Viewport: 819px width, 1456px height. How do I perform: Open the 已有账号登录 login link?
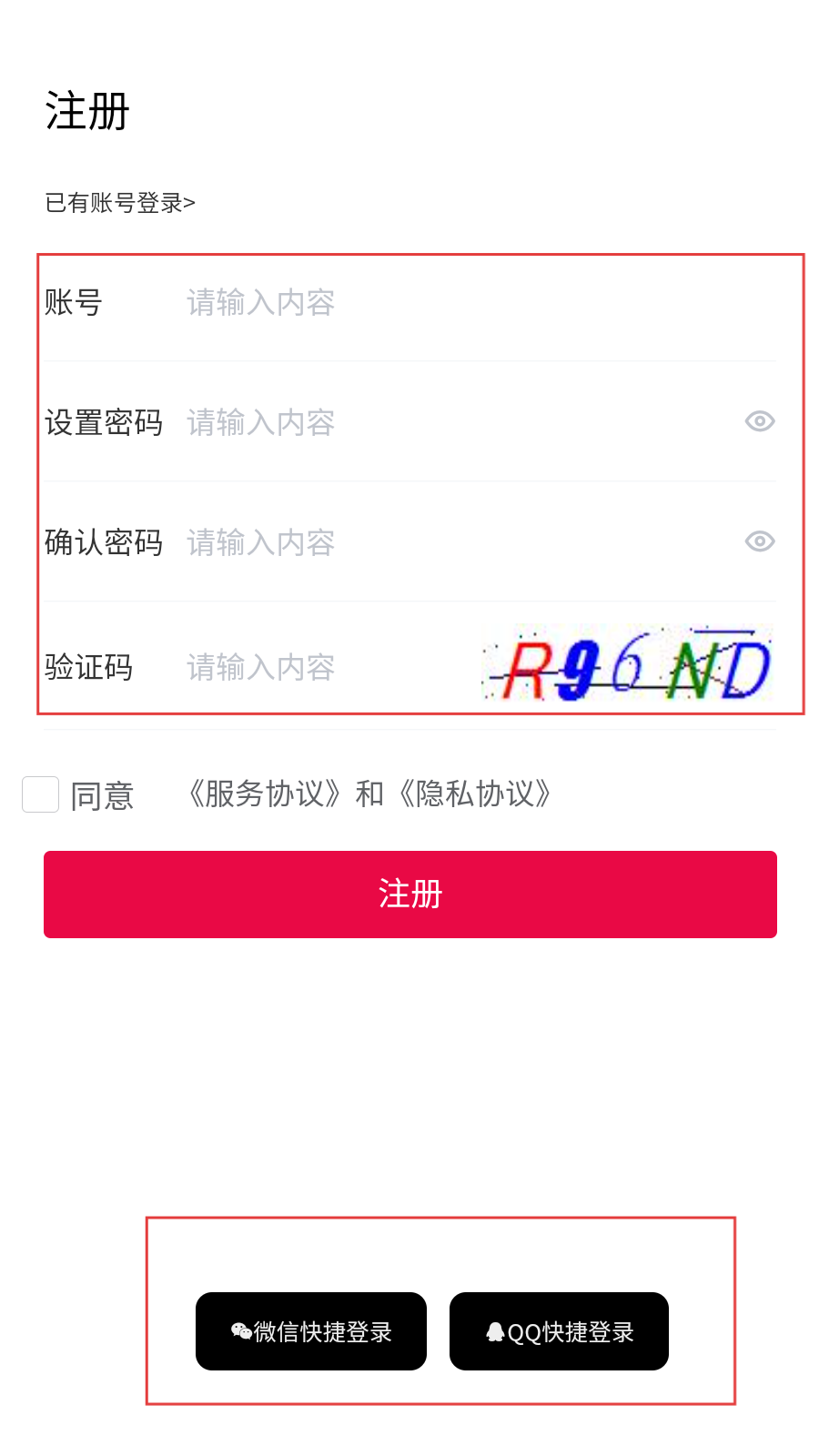120,202
